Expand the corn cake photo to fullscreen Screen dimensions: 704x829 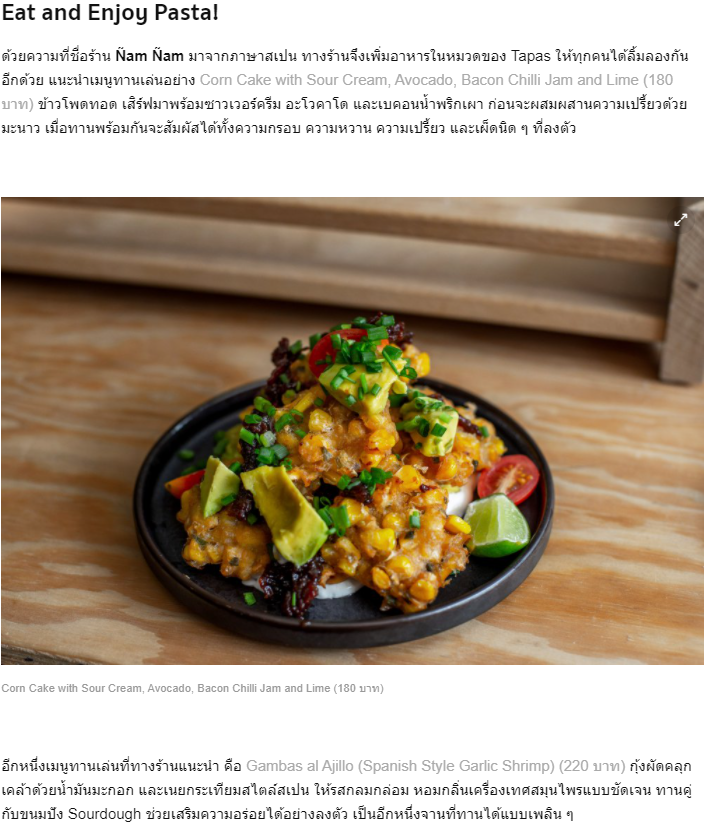coord(680,220)
